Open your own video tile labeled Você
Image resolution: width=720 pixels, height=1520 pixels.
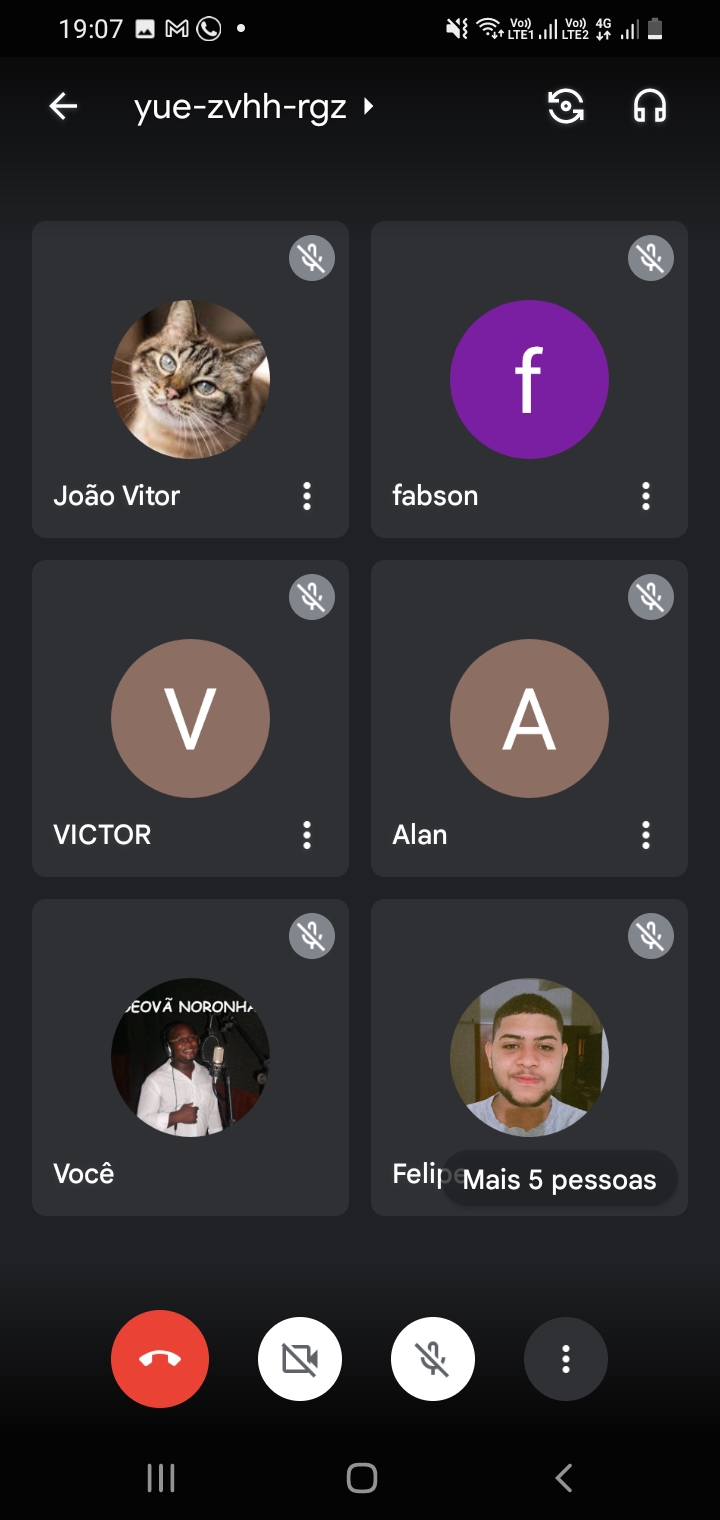[x=190, y=1057]
